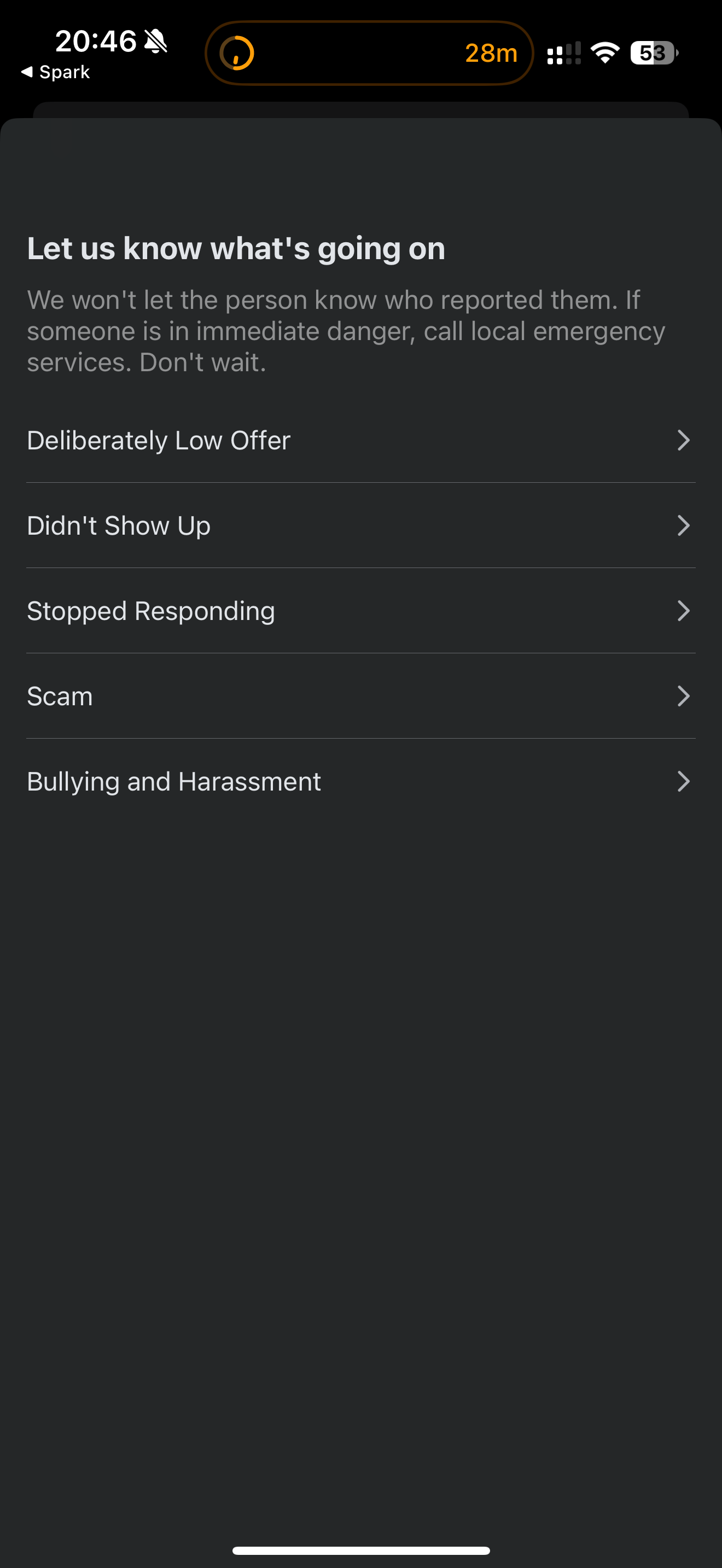Open the timer activity showing 28m
722x1568 pixels.
(369, 53)
